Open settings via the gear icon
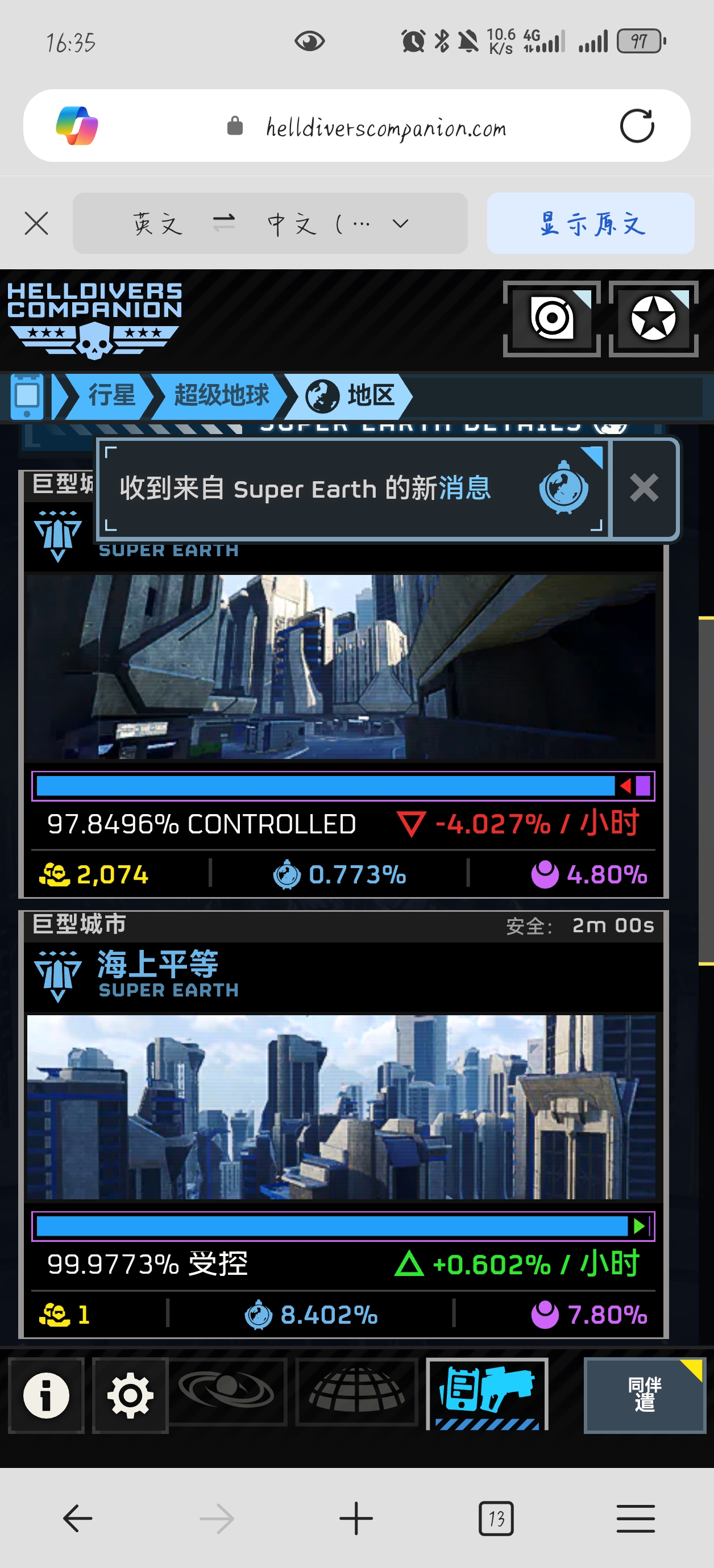Screen dimensions: 714x1568 tap(130, 1395)
